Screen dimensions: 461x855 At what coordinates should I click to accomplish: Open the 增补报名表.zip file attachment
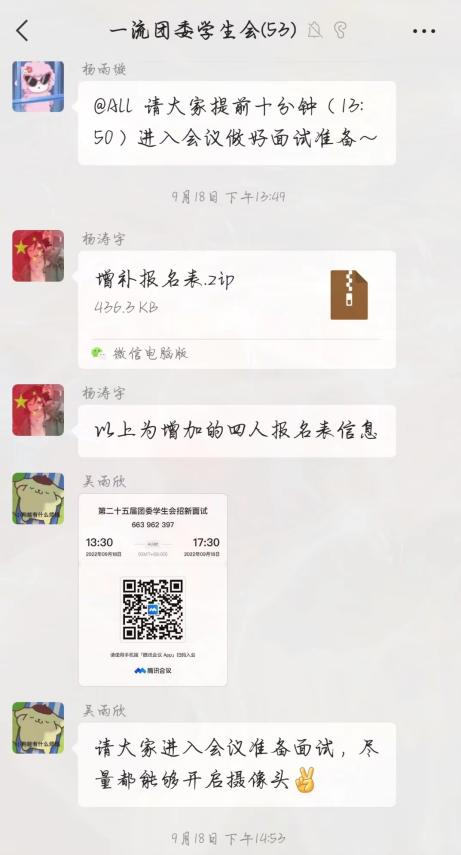point(237,309)
